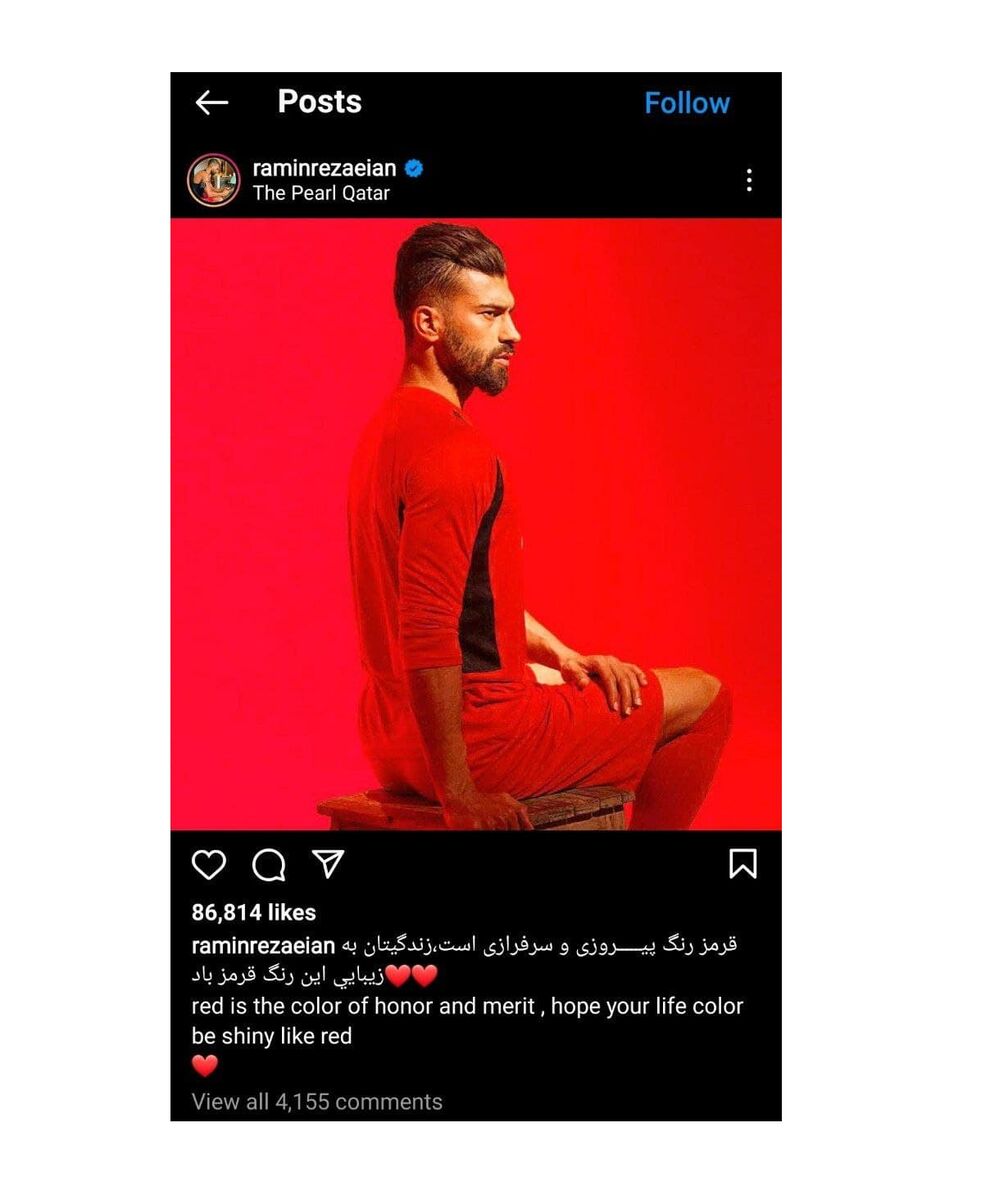
Task: Open the raminrezaeian username in the post header
Action: pyautogui.click(x=324, y=168)
